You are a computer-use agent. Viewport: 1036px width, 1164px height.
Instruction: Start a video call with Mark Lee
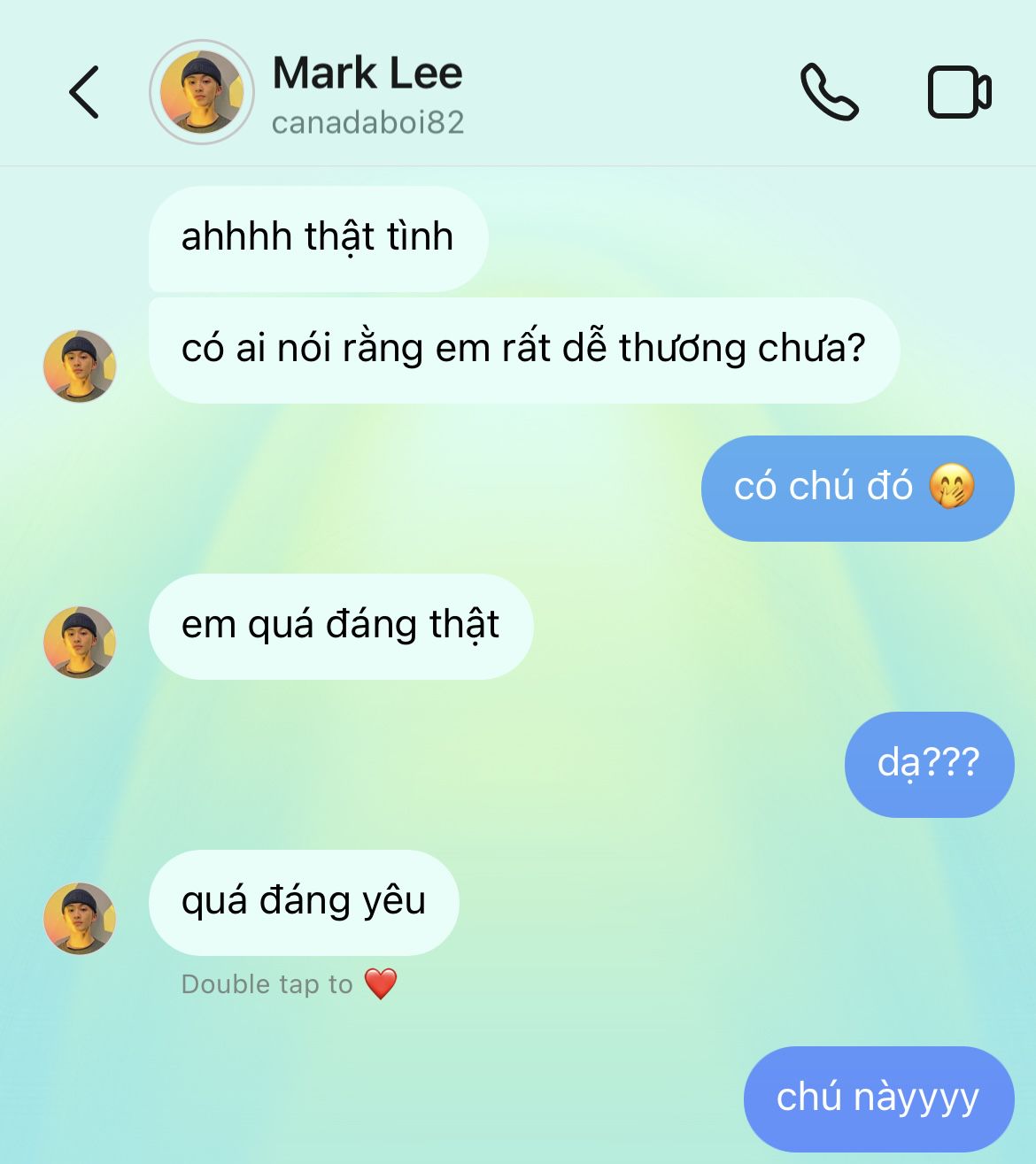[959, 92]
